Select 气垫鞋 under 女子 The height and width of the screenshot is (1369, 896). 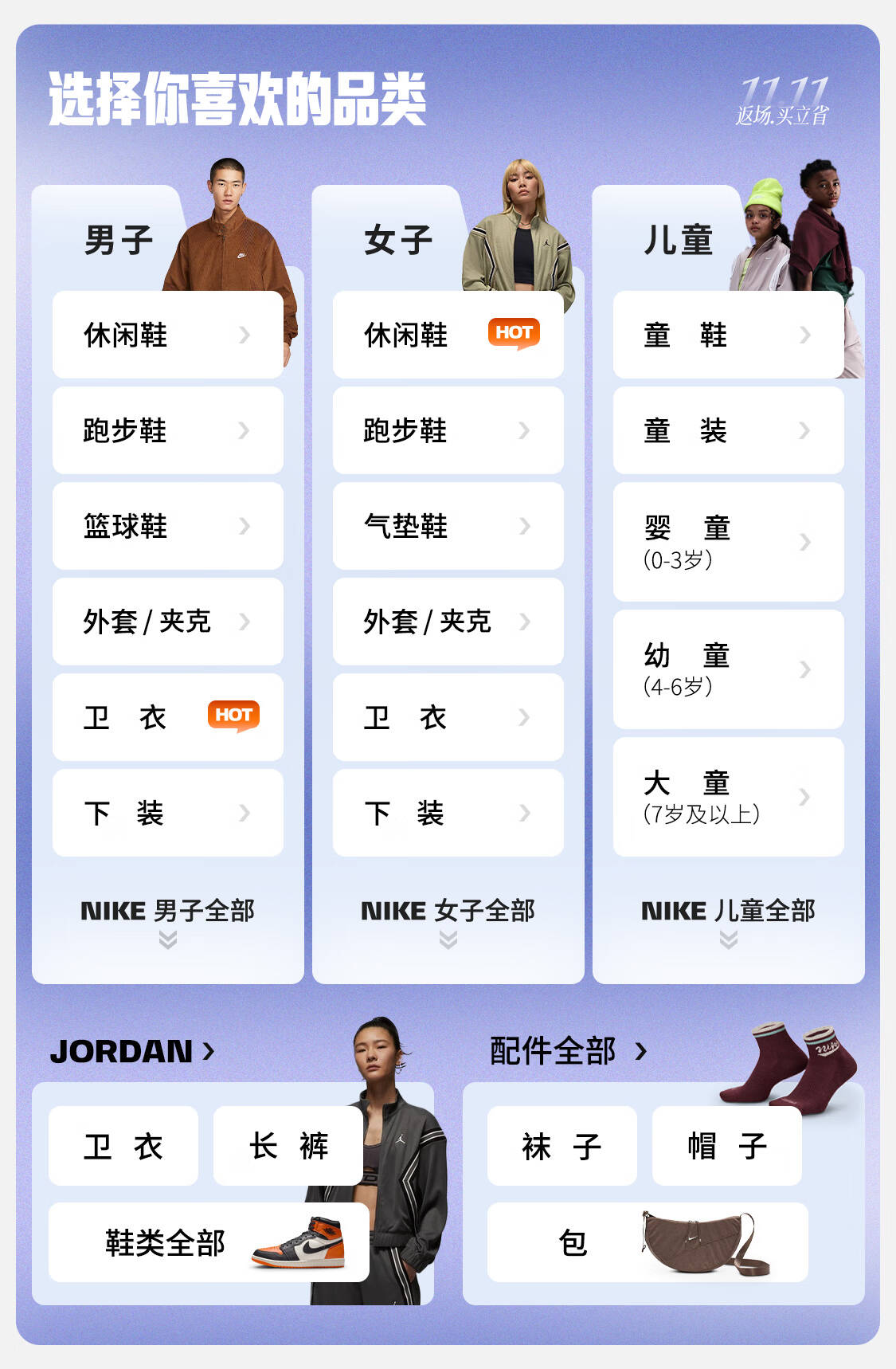[x=448, y=526]
